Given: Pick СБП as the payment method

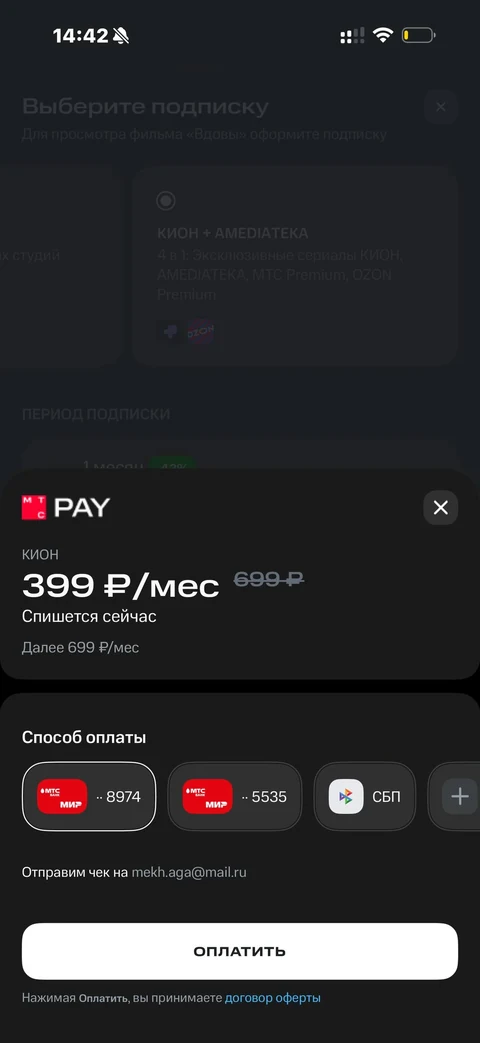Looking at the screenshot, I should tap(364, 796).
